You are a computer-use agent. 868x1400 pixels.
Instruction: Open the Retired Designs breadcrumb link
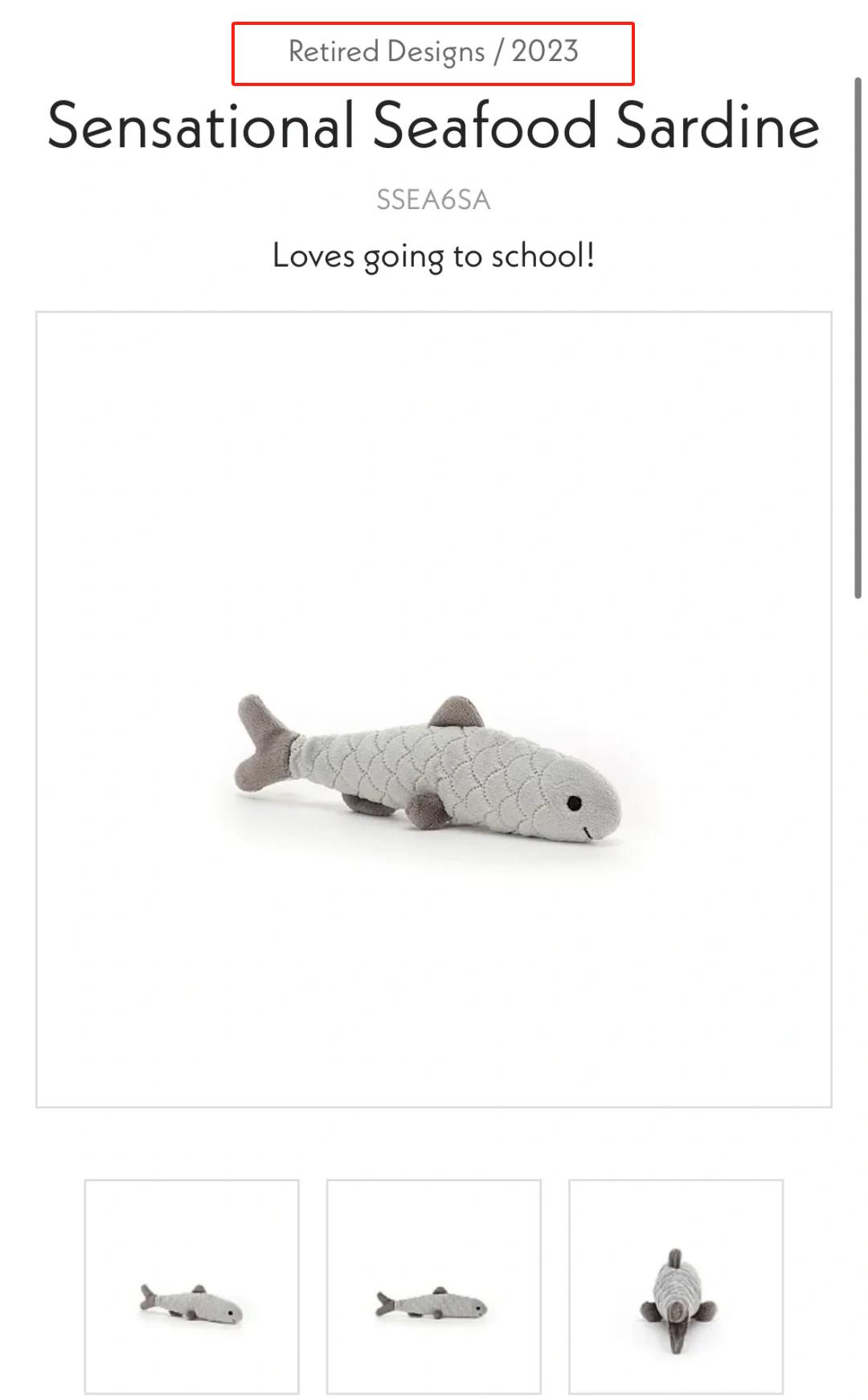(x=386, y=52)
